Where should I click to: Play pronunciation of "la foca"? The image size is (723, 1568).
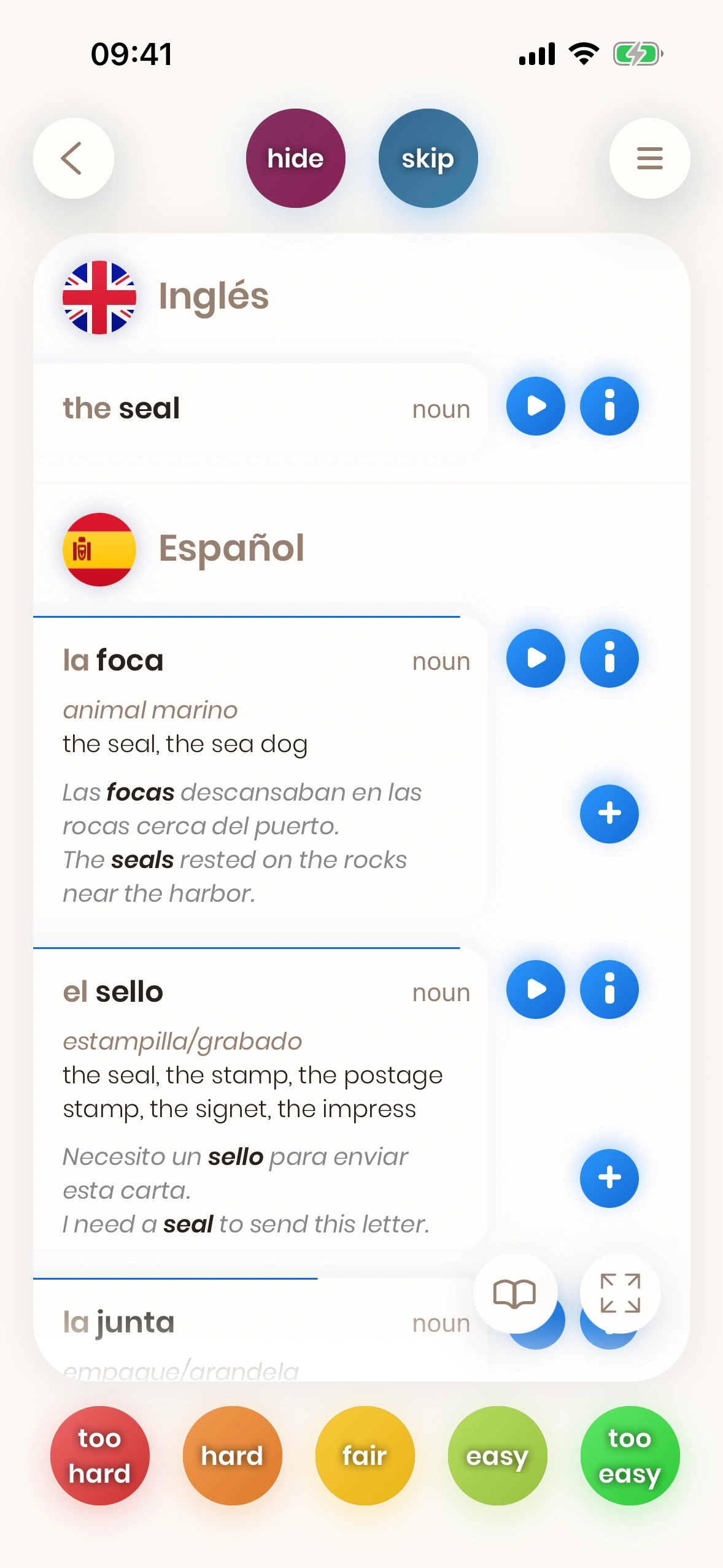(535, 658)
